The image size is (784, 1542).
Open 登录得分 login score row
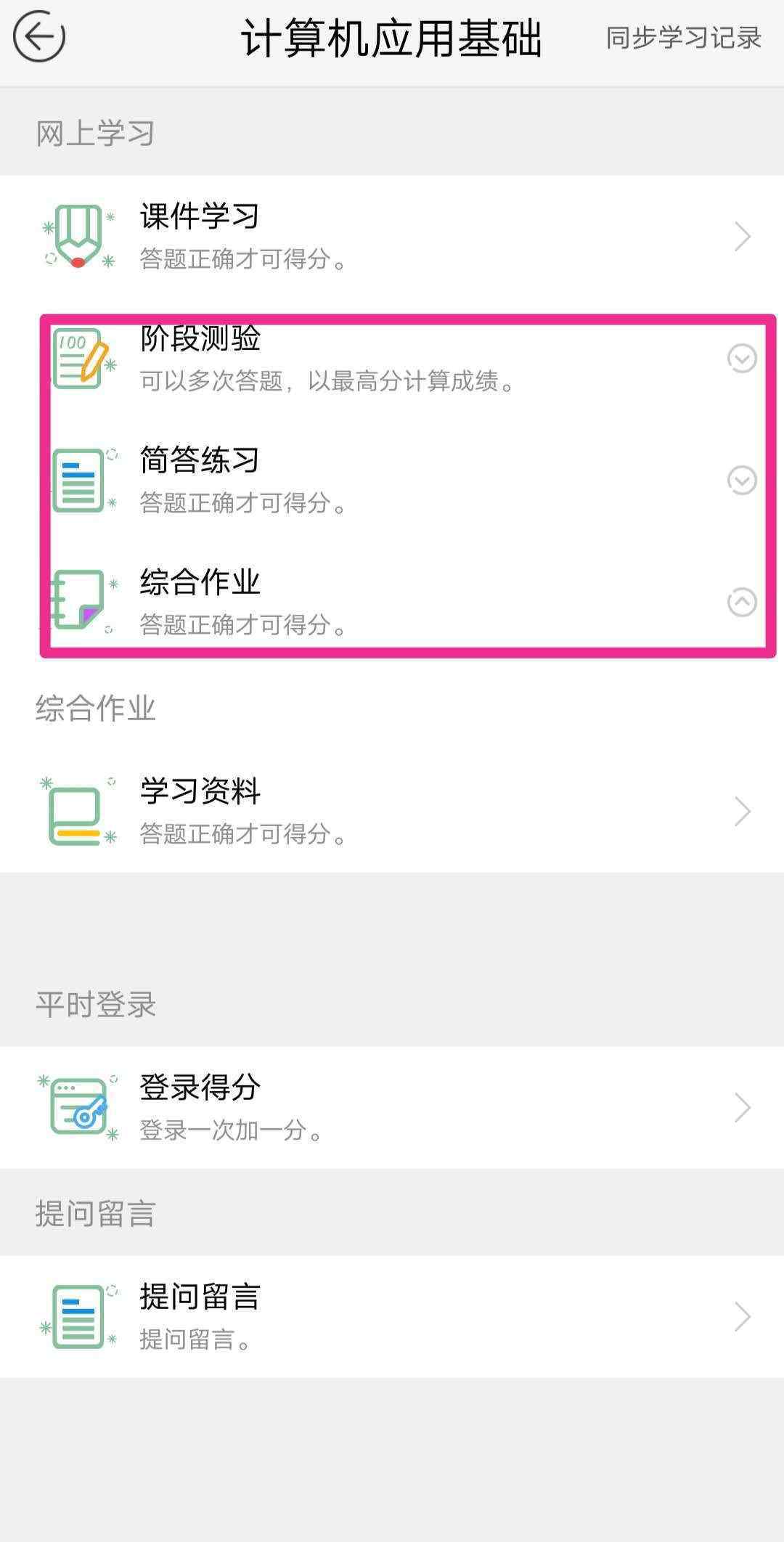[392, 1107]
